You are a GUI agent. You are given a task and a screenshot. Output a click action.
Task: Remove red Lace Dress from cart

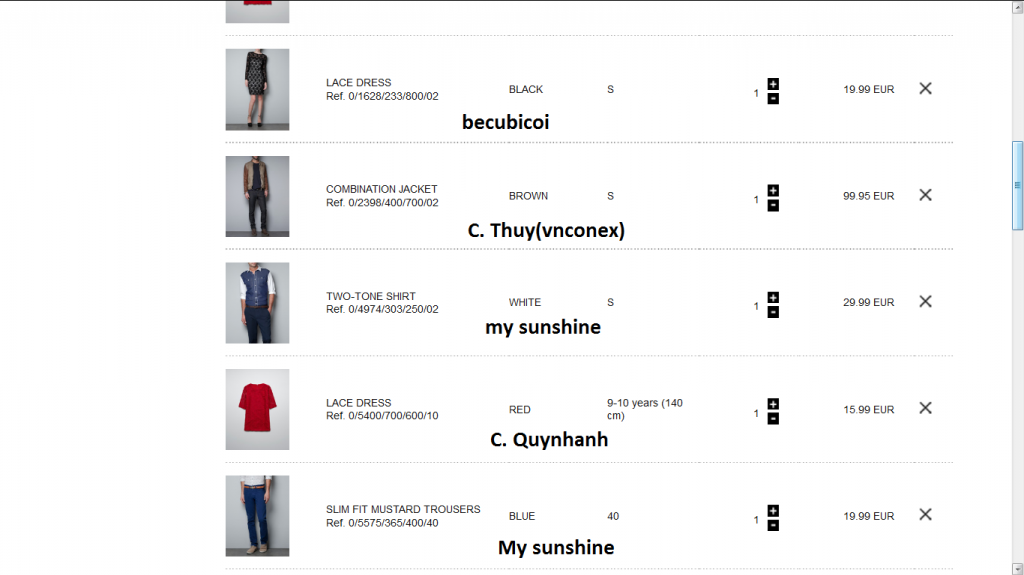[x=925, y=408]
